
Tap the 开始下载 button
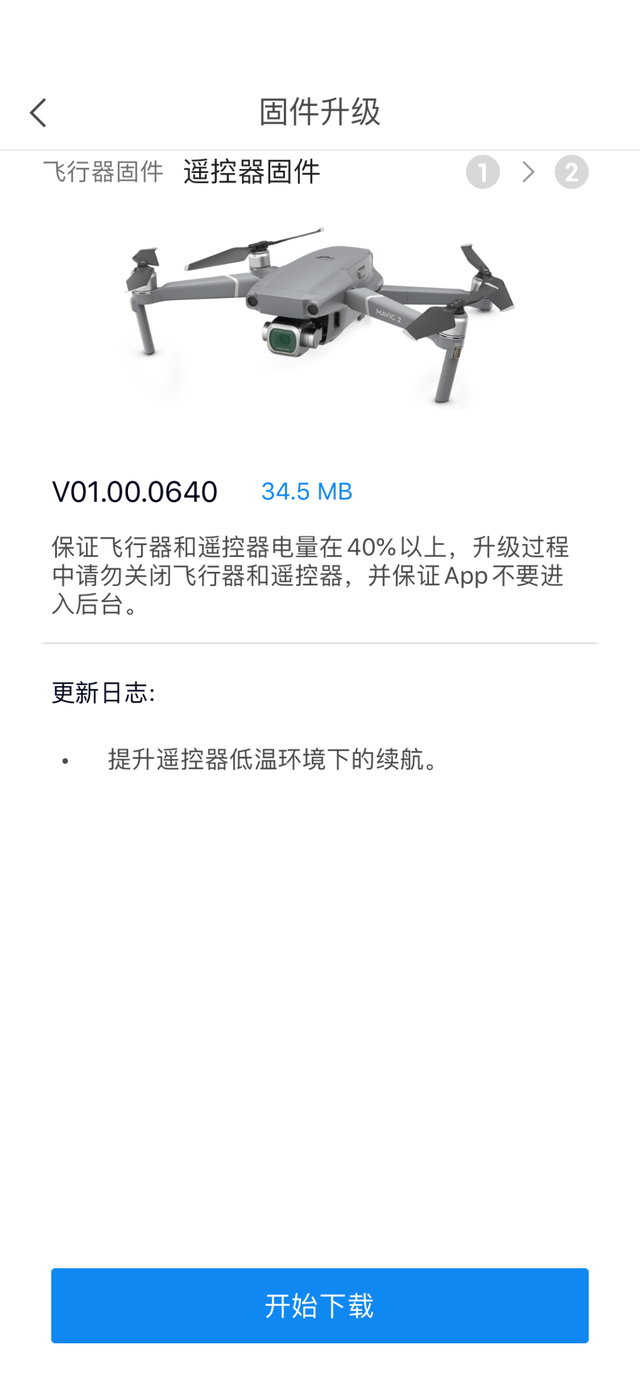[320, 1305]
